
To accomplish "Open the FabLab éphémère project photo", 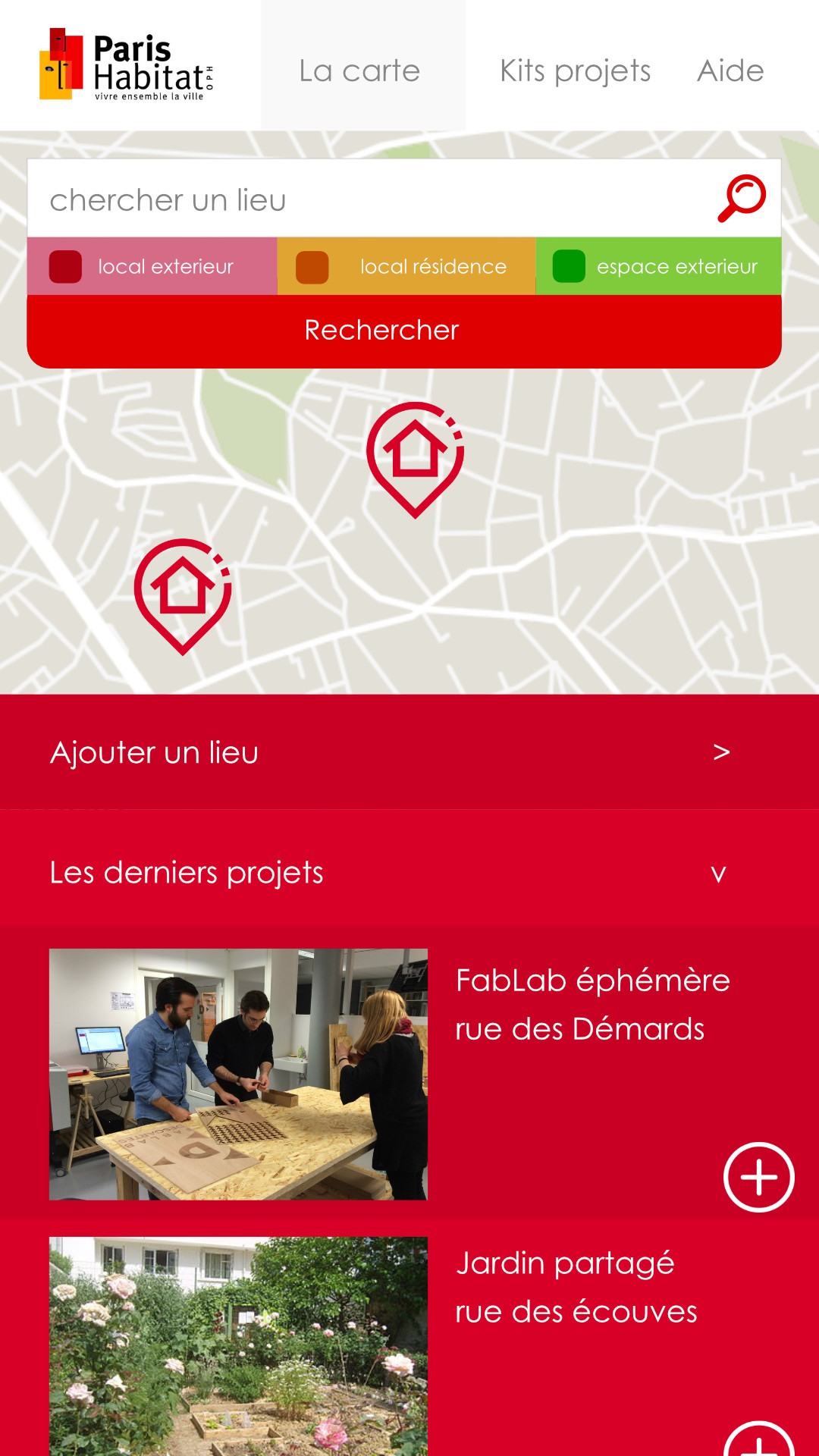I will [x=238, y=1074].
